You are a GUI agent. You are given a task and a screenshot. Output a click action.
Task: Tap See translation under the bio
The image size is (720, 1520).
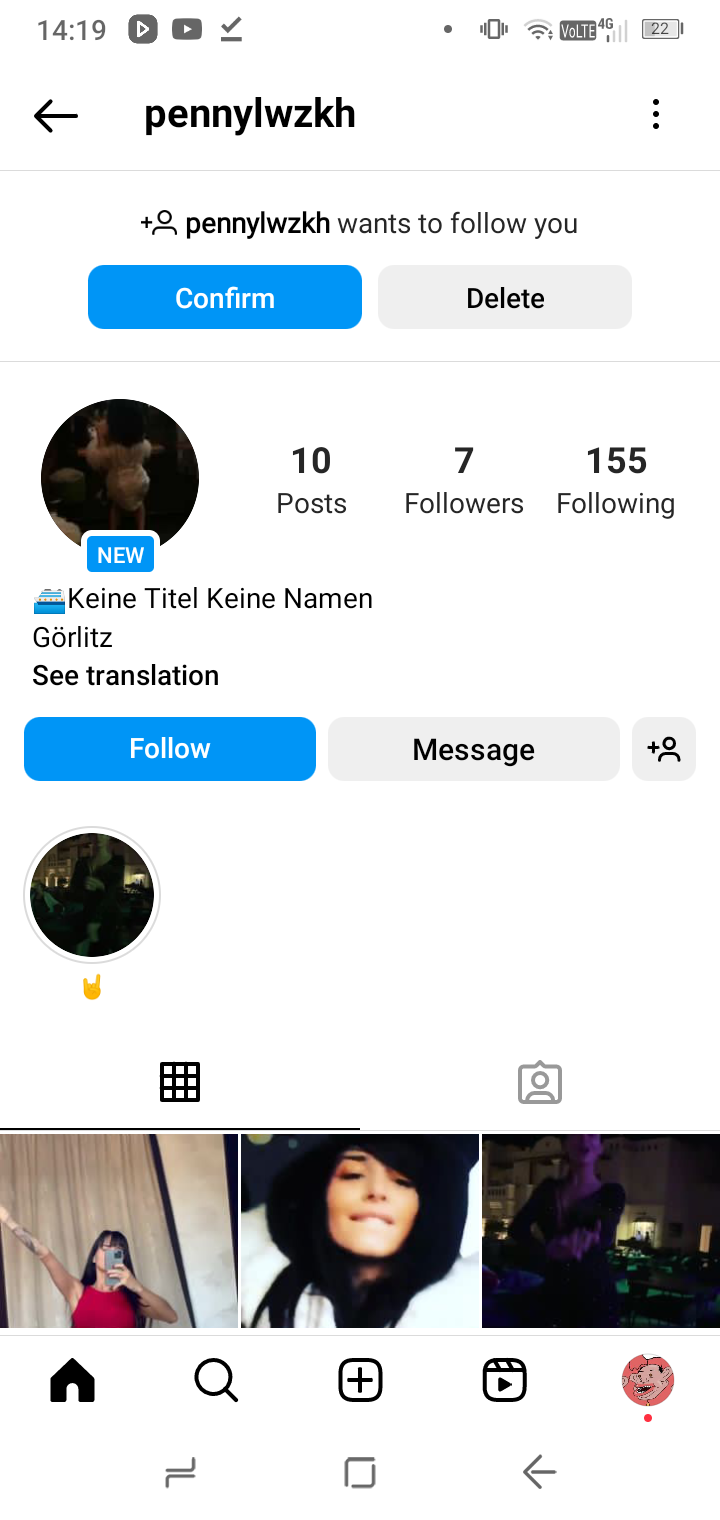coord(126,676)
